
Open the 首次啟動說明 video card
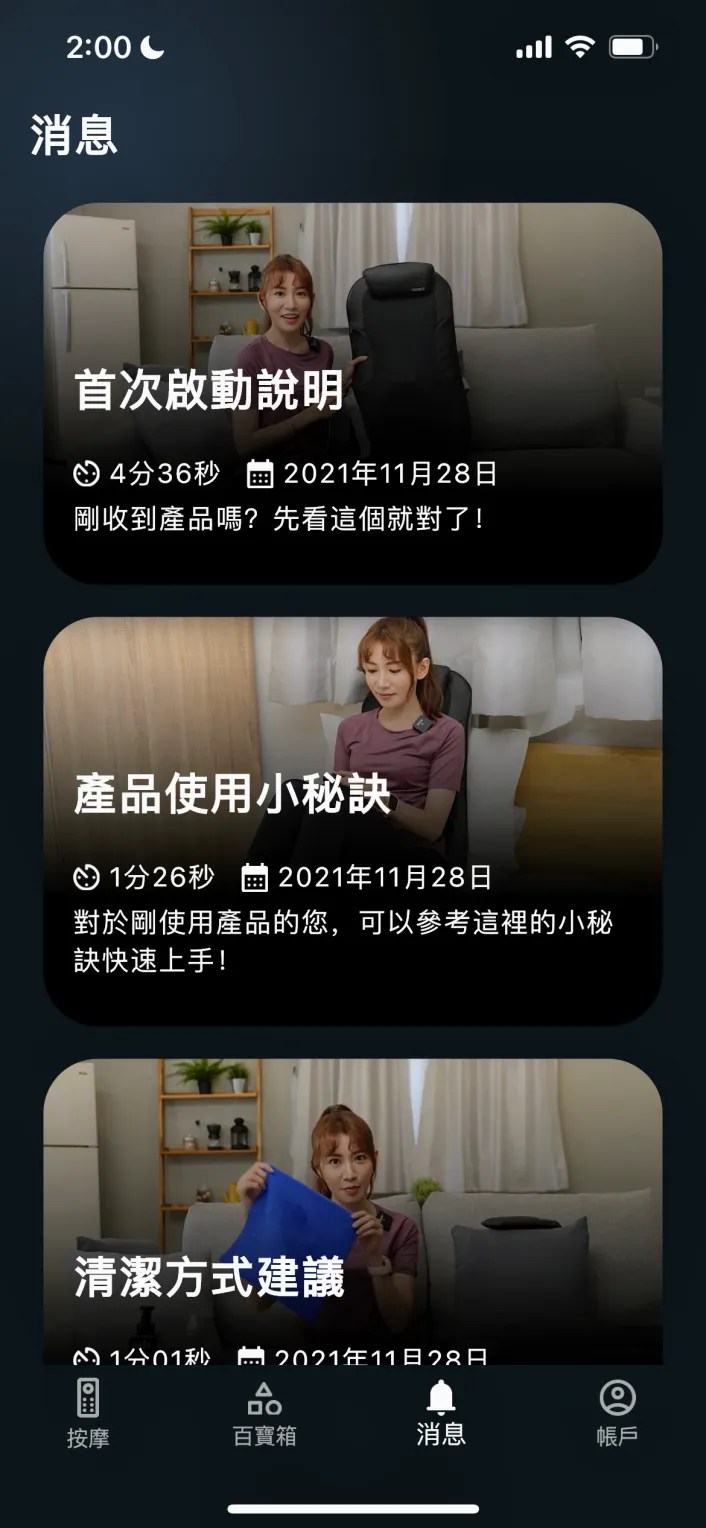click(x=352, y=393)
